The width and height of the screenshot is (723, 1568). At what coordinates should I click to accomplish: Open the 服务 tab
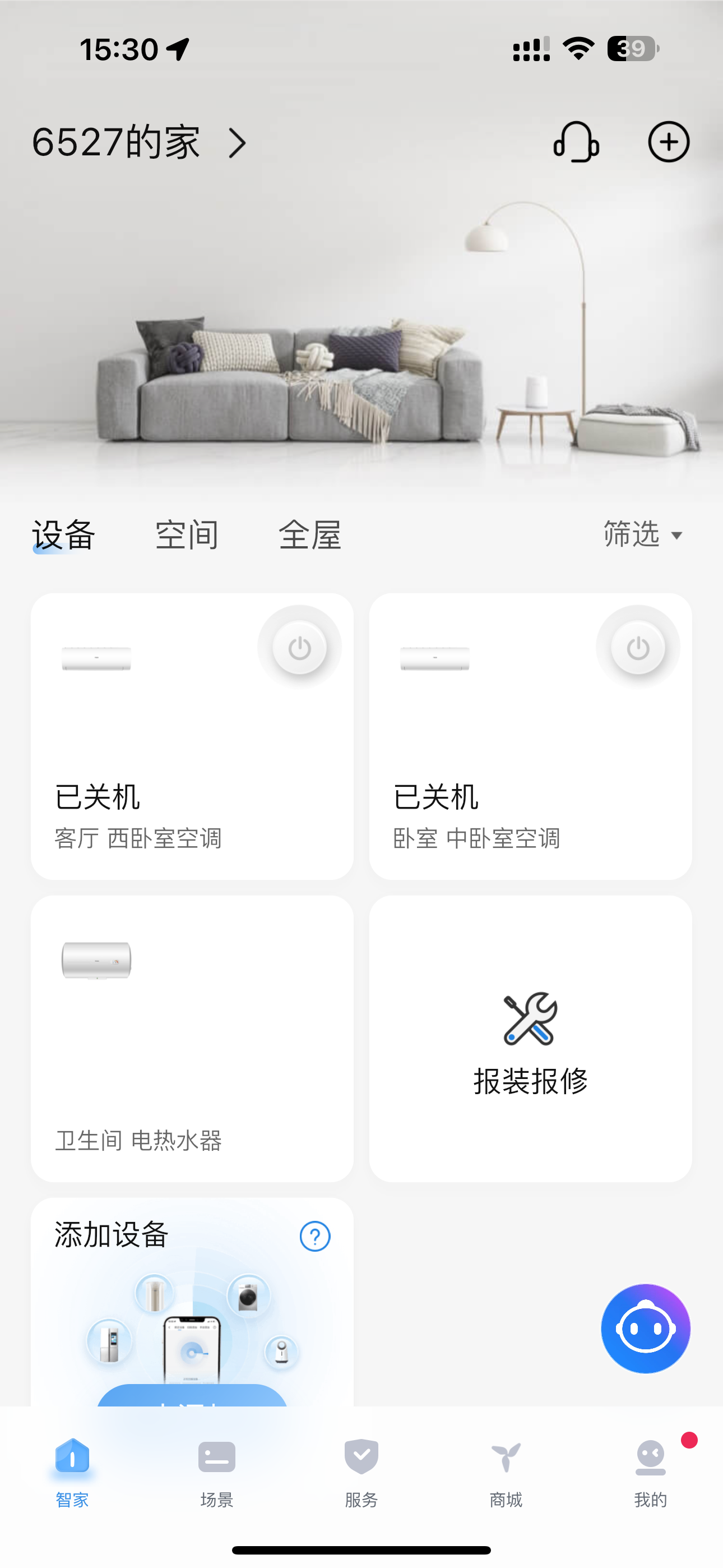coord(361,1470)
